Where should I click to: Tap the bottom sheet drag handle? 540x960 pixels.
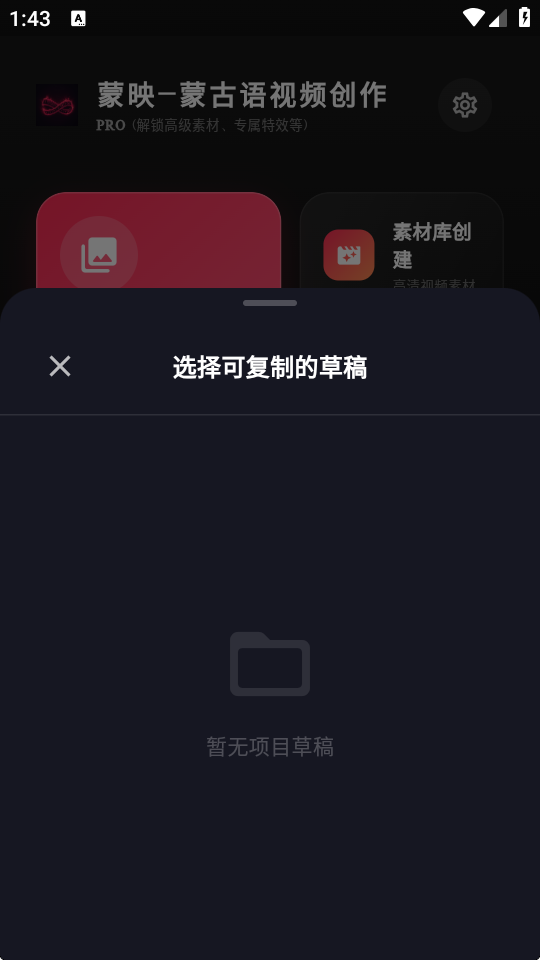pyautogui.click(x=270, y=303)
